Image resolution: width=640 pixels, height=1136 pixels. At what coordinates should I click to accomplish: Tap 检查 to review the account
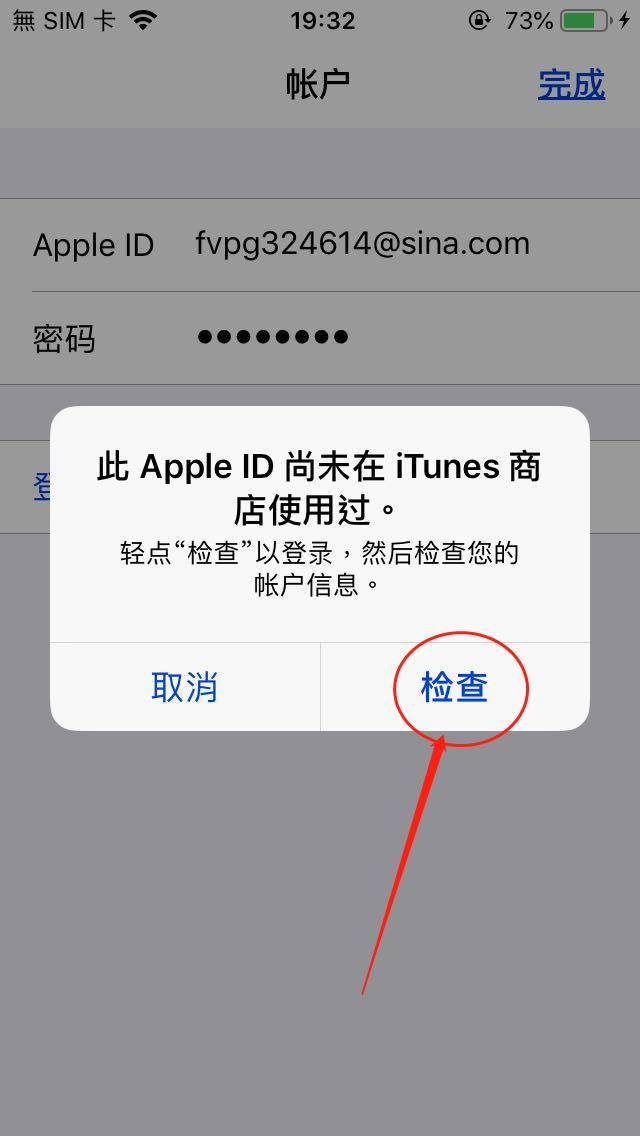(x=454, y=688)
